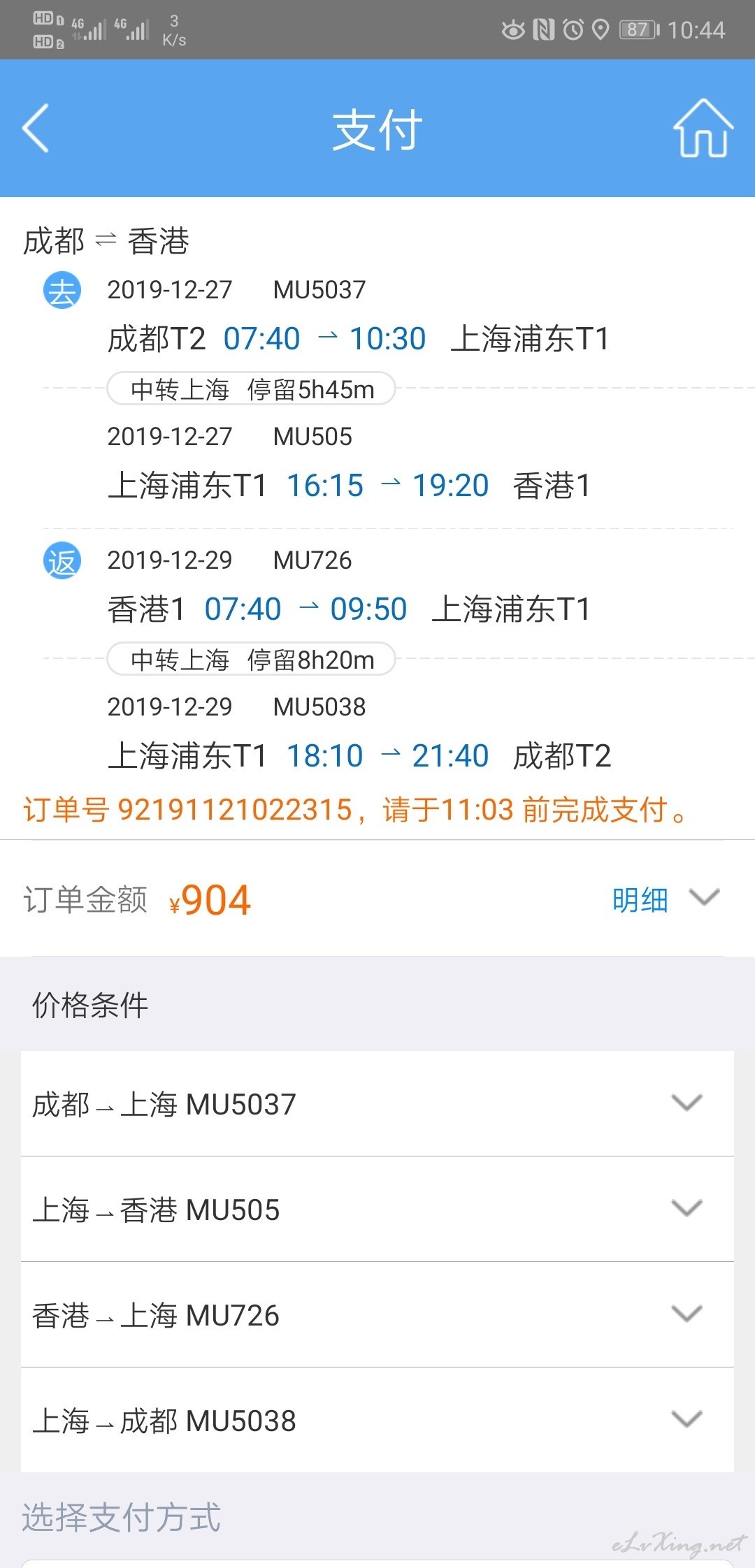Expand price conditions for 上海→成都 MU5038
This screenshot has width=755, height=1568.
[x=377, y=1420]
